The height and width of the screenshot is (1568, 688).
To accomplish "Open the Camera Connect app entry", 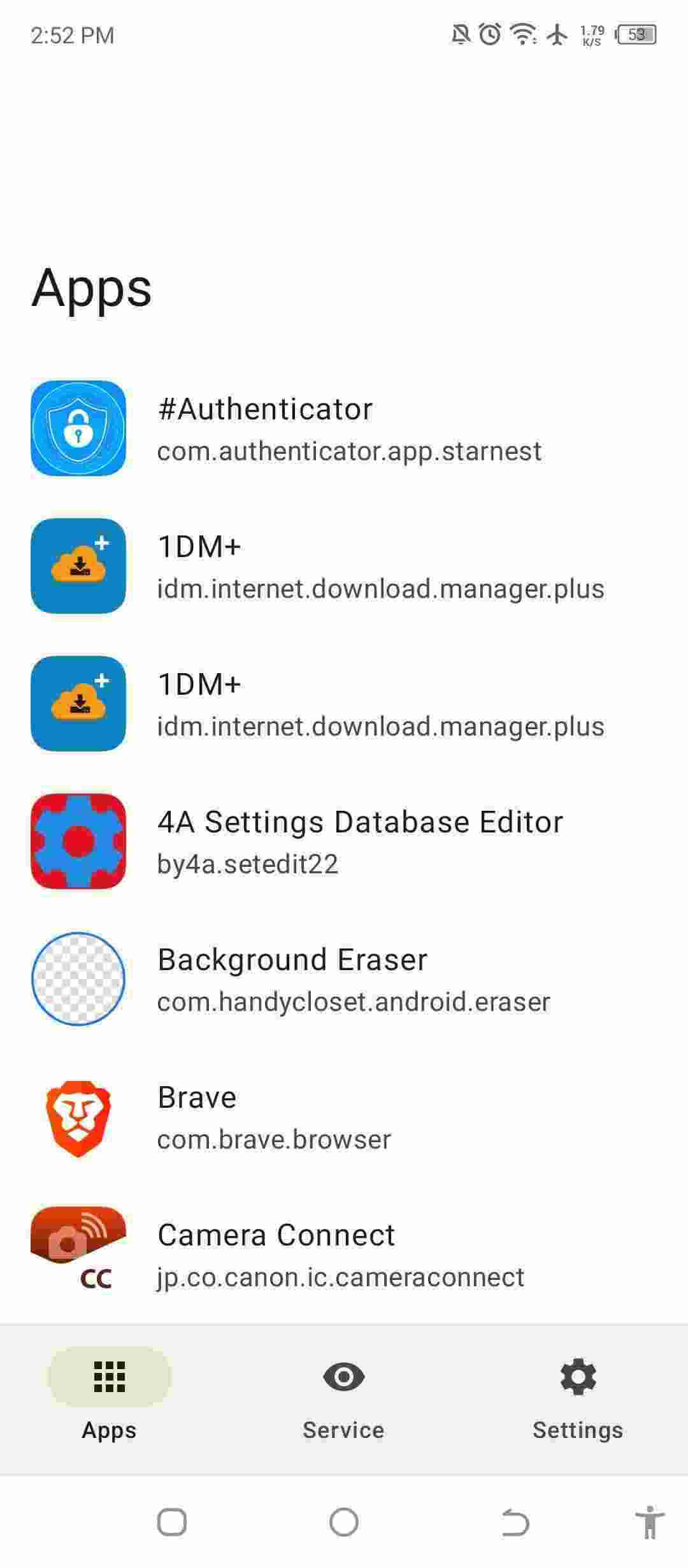I will pos(344,1254).
